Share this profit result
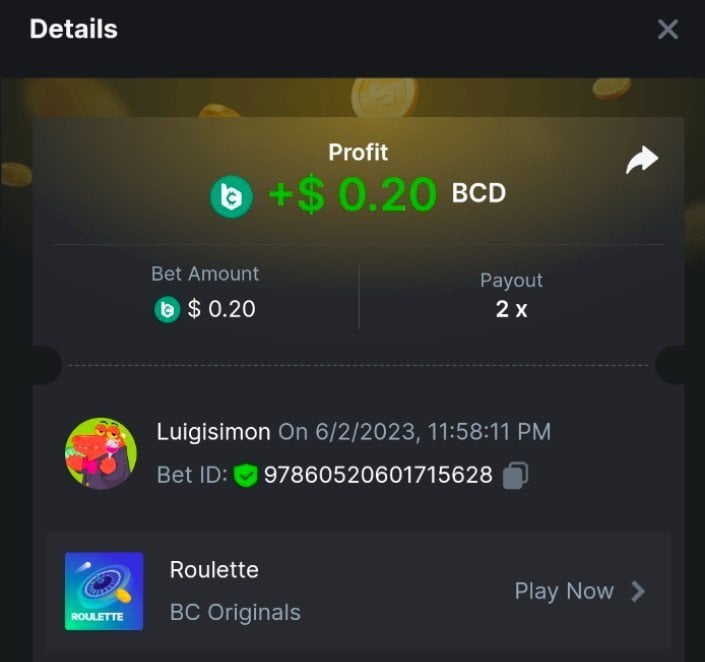Viewport: 705px width, 662px height. [x=641, y=160]
